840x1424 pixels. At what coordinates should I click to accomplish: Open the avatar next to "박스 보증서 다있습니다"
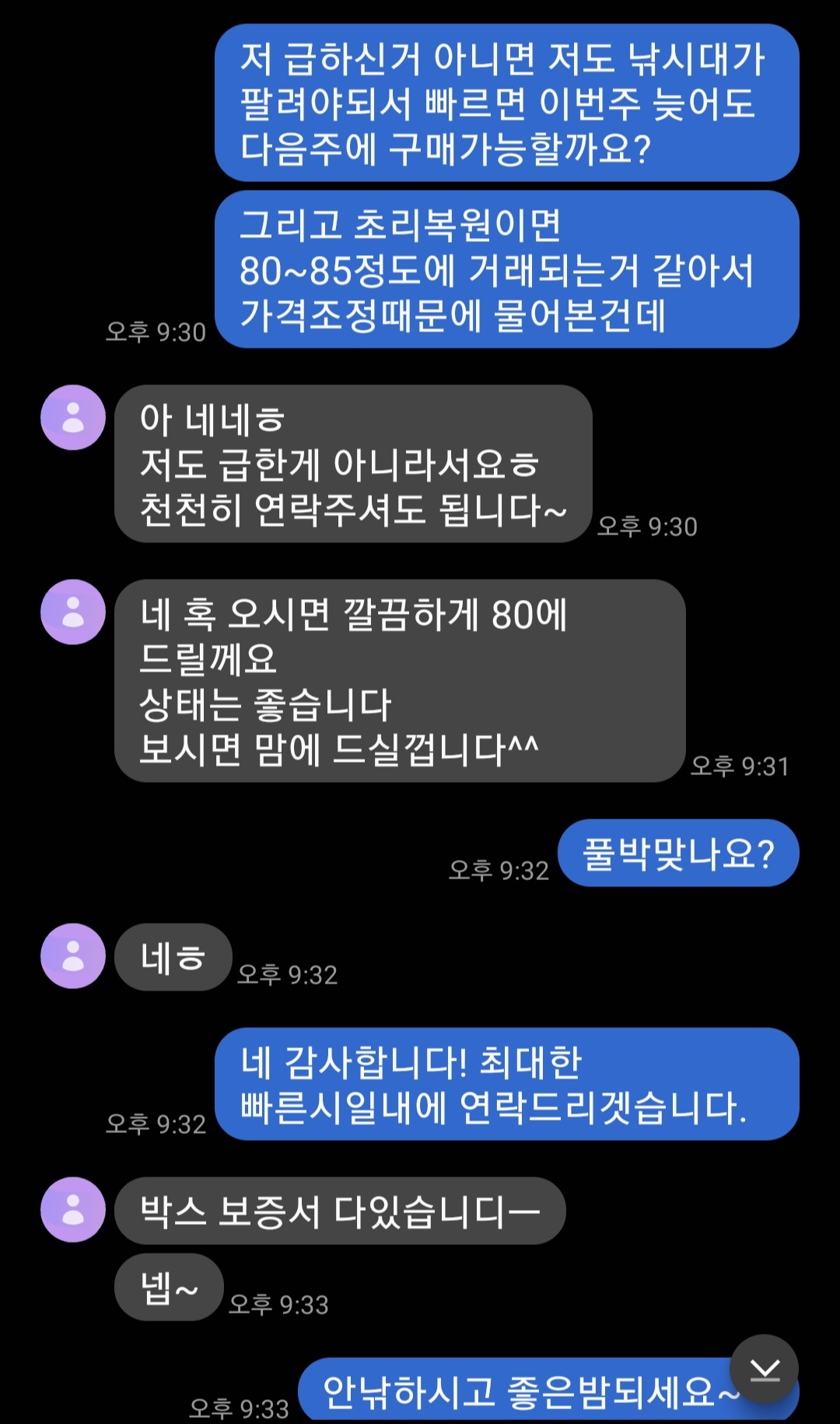coord(73,1210)
